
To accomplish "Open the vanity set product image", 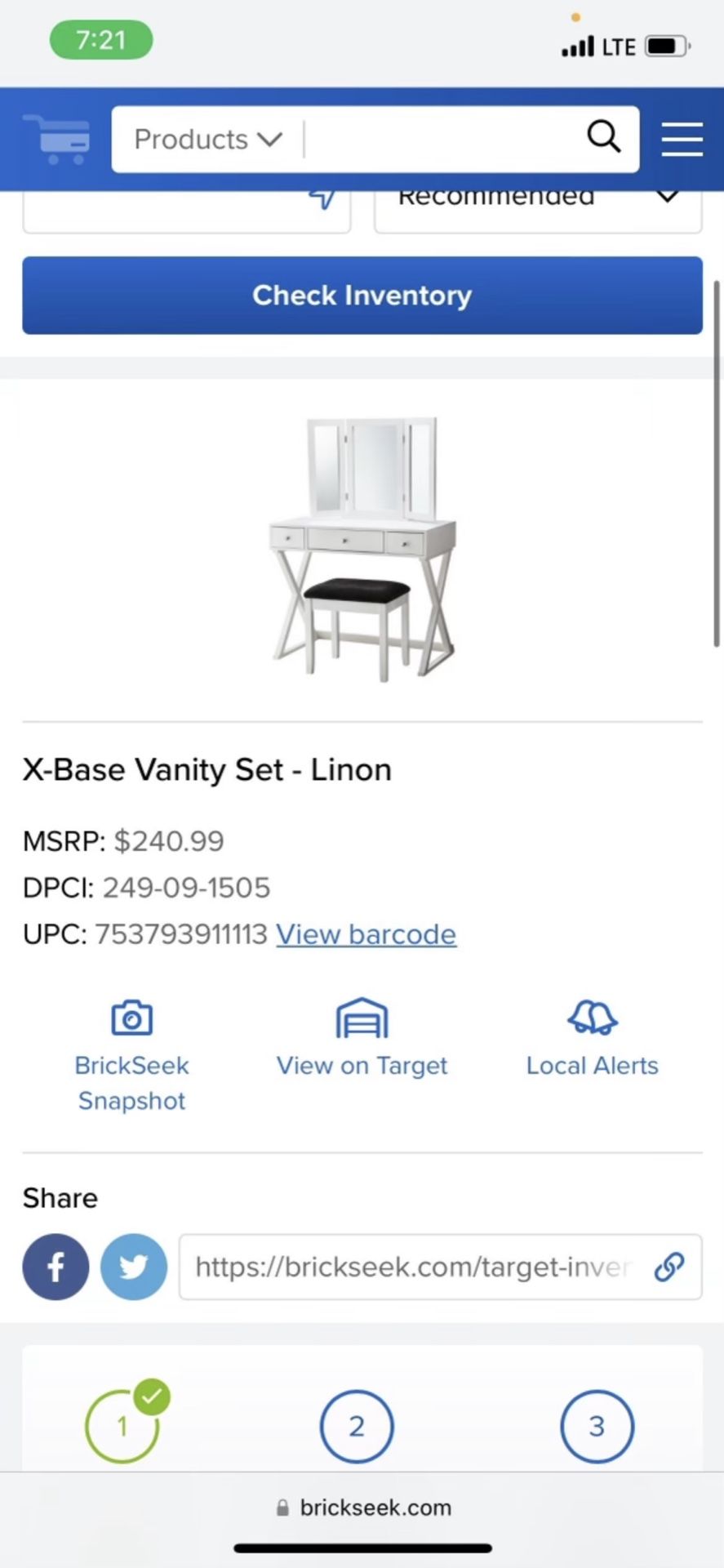I will 362,548.
